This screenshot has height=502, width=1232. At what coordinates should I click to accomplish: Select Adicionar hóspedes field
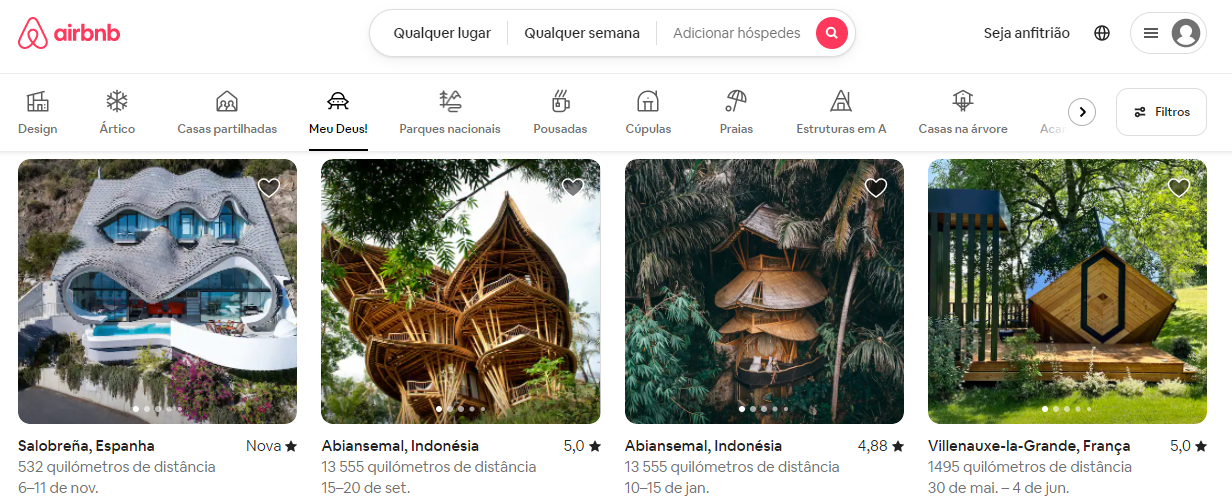click(x=736, y=33)
